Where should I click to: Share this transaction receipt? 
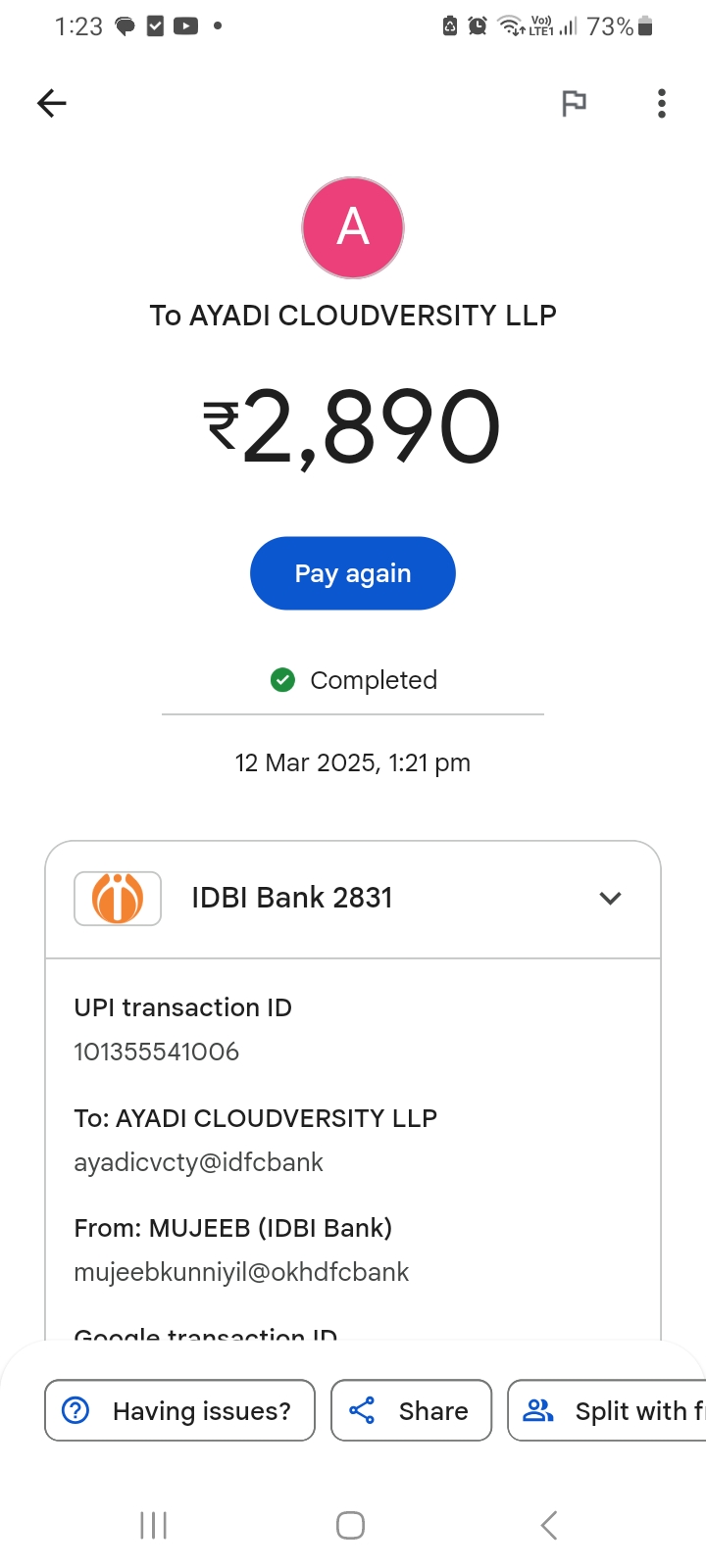tap(411, 1410)
